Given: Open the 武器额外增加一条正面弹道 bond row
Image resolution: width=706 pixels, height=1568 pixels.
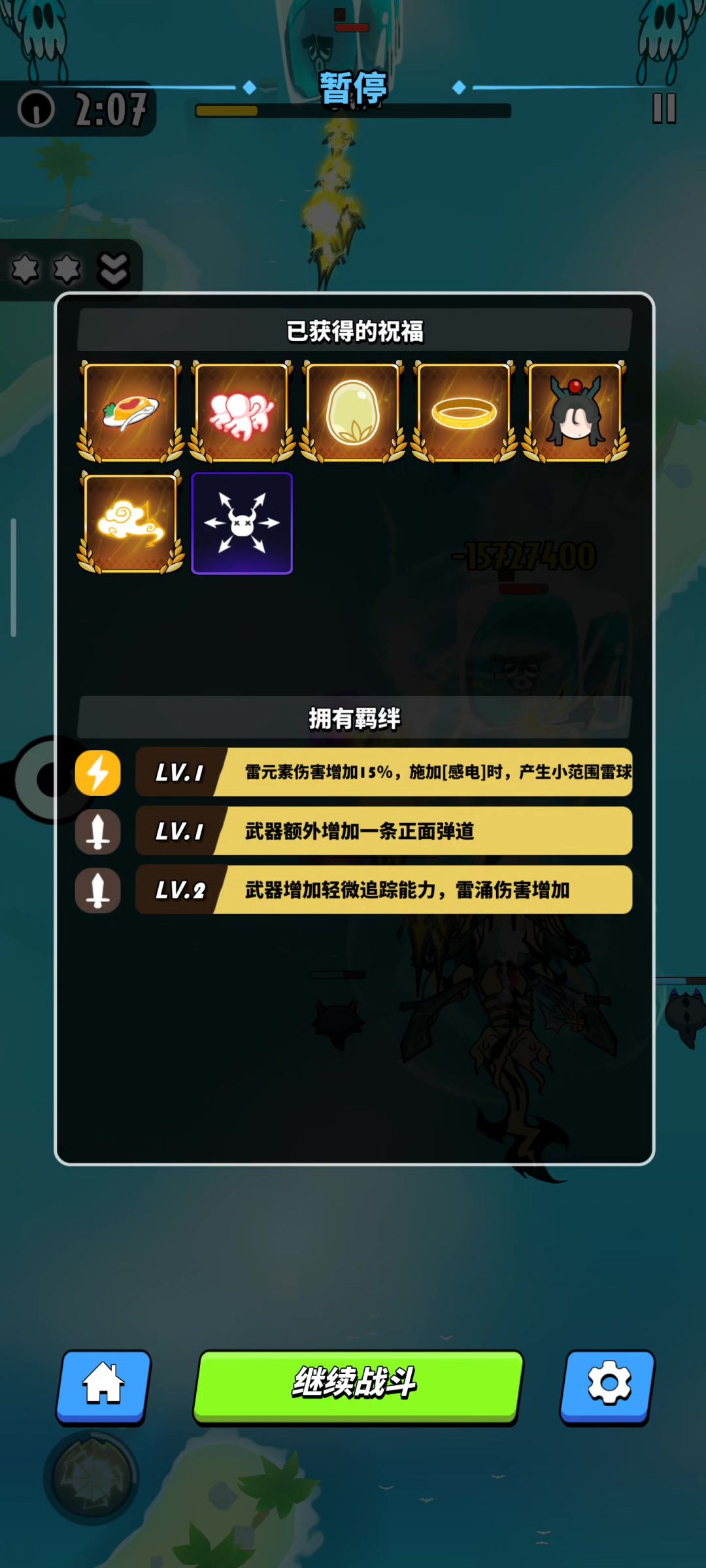Looking at the screenshot, I should 383,831.
